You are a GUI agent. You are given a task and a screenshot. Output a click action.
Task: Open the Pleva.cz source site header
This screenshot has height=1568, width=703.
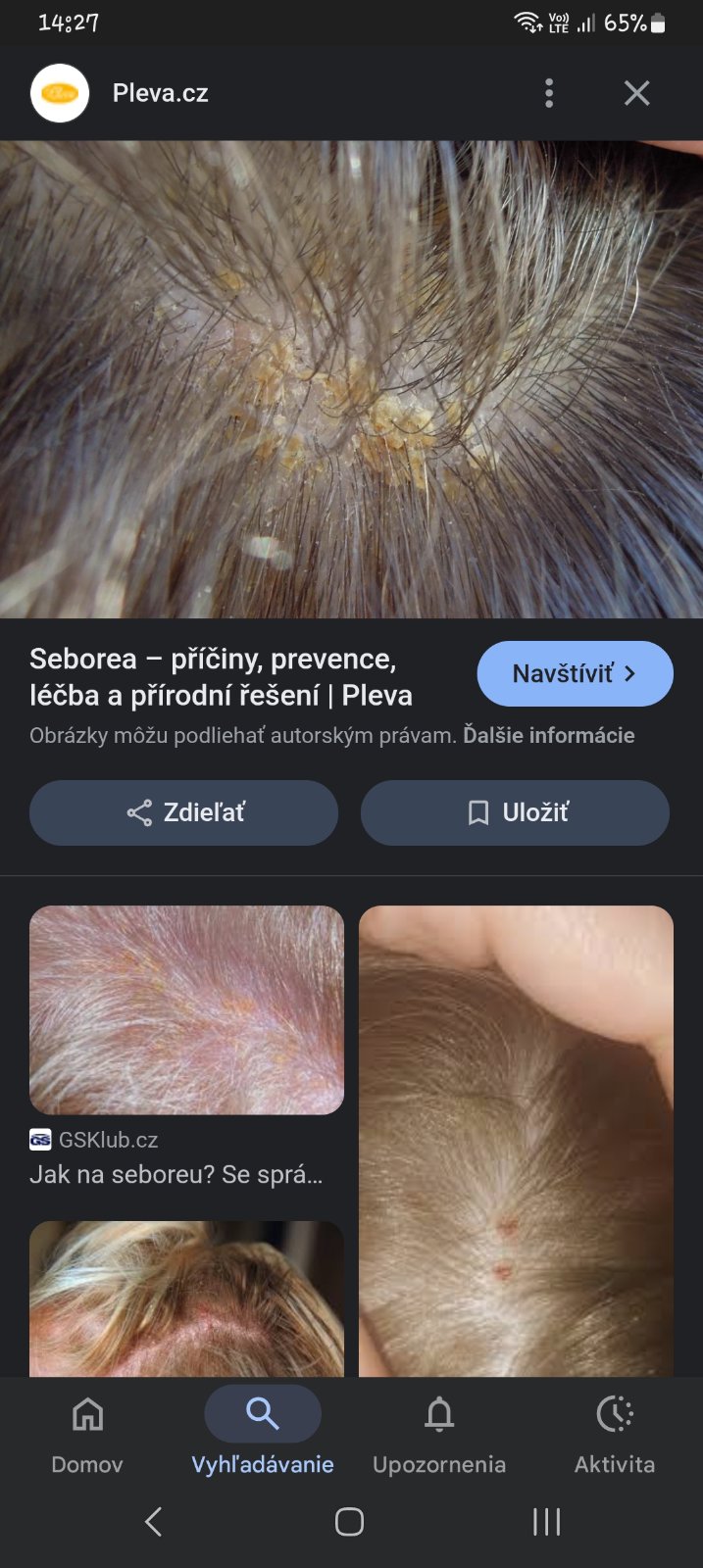click(160, 93)
